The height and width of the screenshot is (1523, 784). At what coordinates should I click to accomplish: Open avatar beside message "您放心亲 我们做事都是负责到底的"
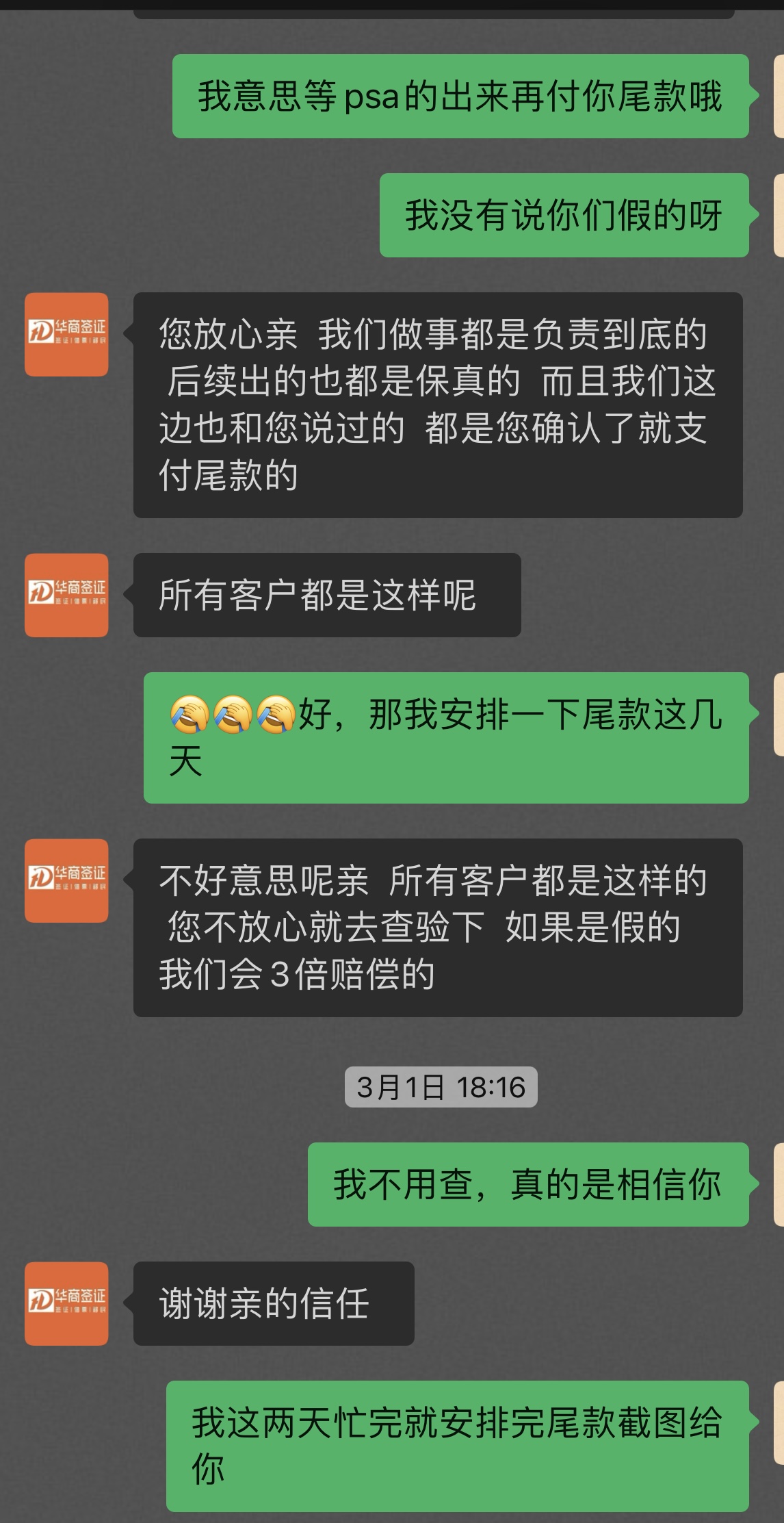pos(66,334)
